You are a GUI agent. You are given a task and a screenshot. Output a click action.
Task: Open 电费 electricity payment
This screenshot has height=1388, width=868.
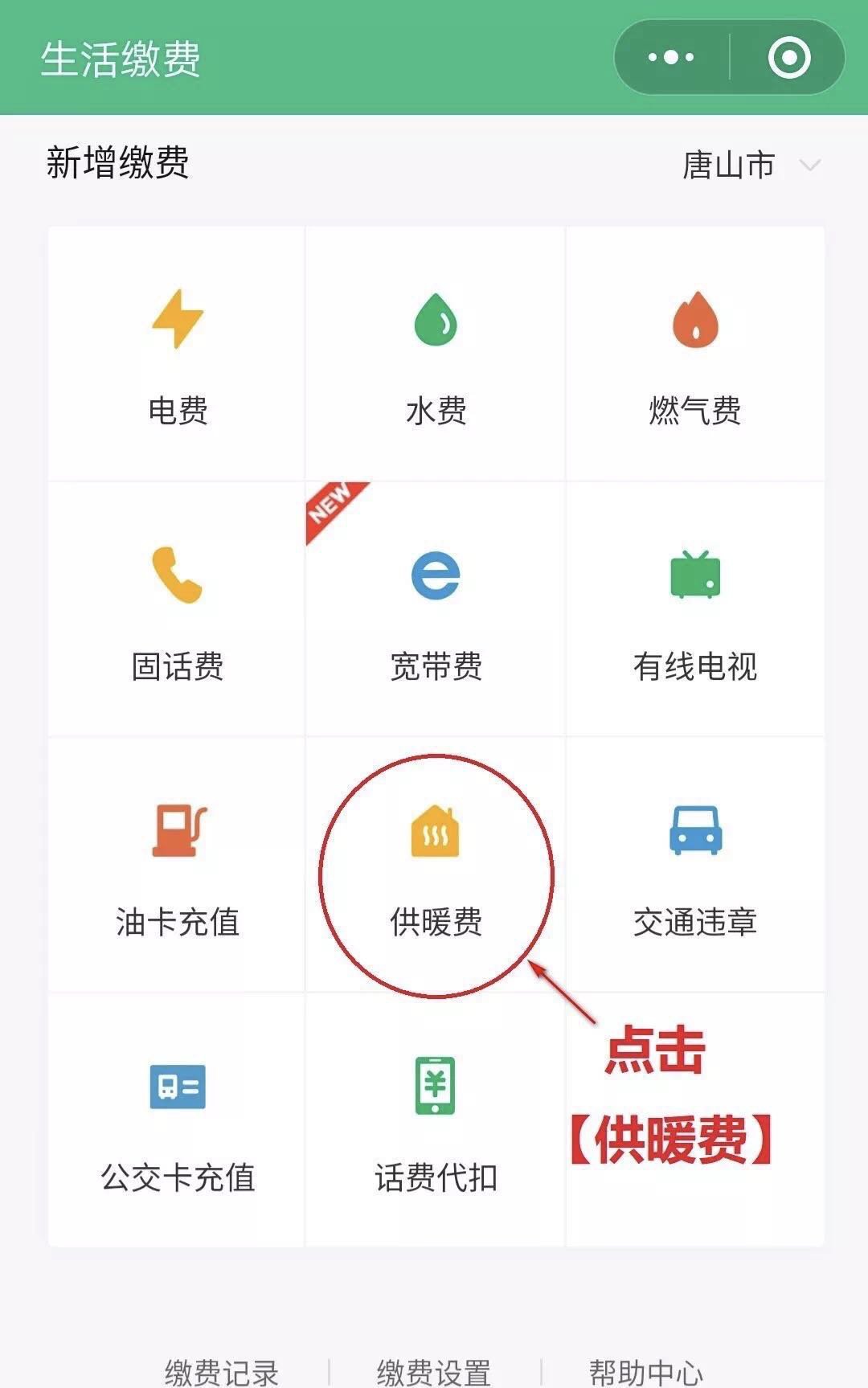[x=178, y=355]
